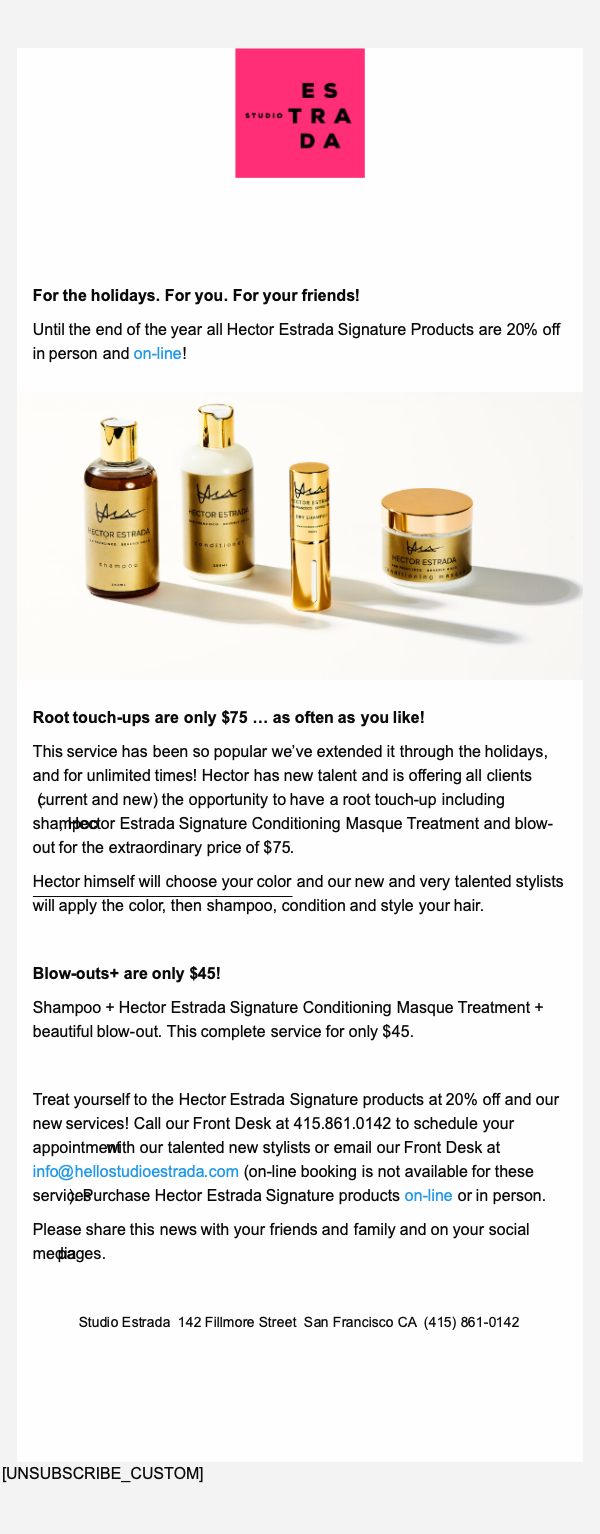Screen dimensions: 600x1534
Task: Tap the info@hellostudioestrada.com email link
Action: pyautogui.click(x=135, y=1171)
